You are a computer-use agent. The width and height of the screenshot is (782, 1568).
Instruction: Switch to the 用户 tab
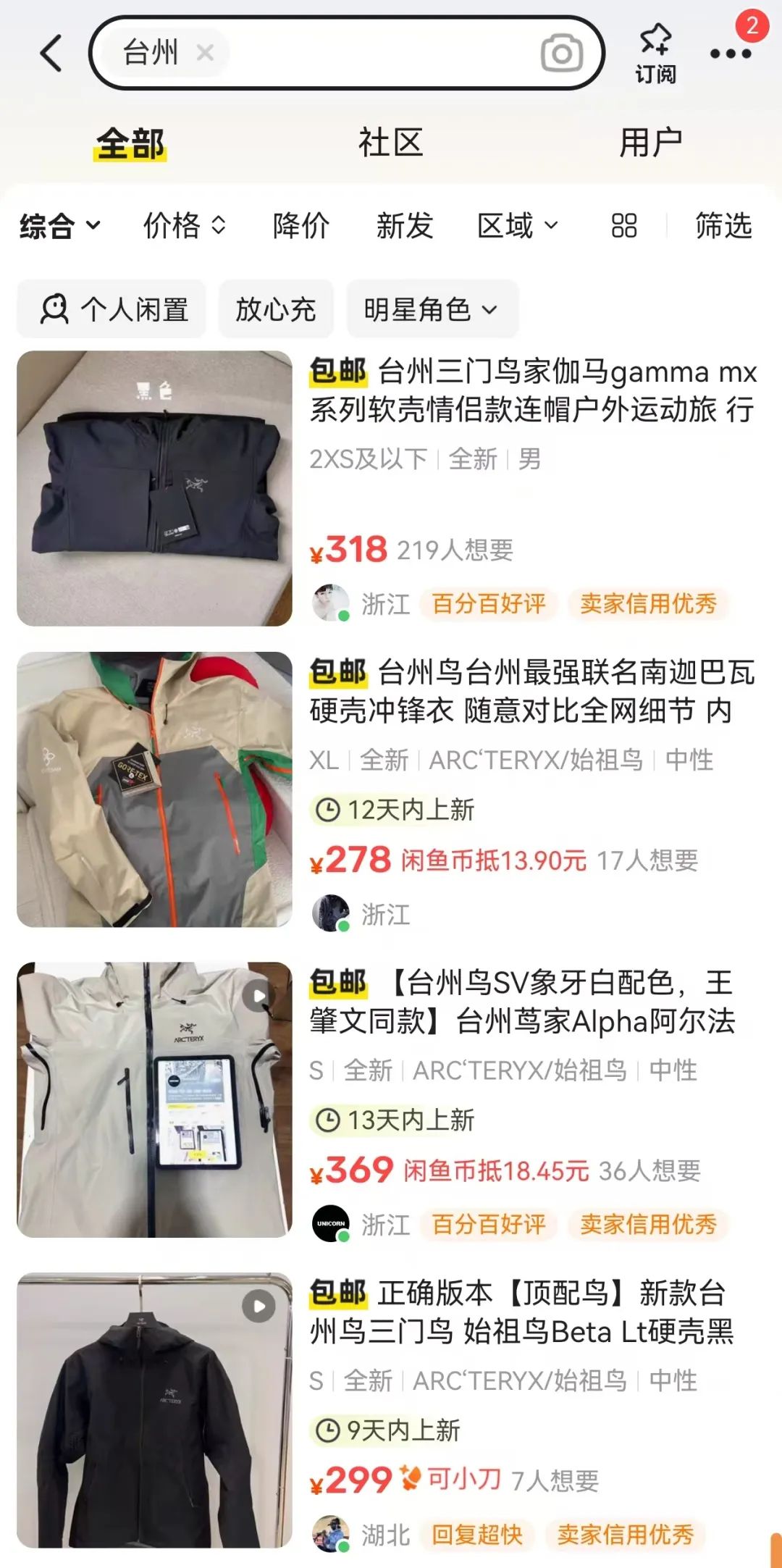coord(650,143)
